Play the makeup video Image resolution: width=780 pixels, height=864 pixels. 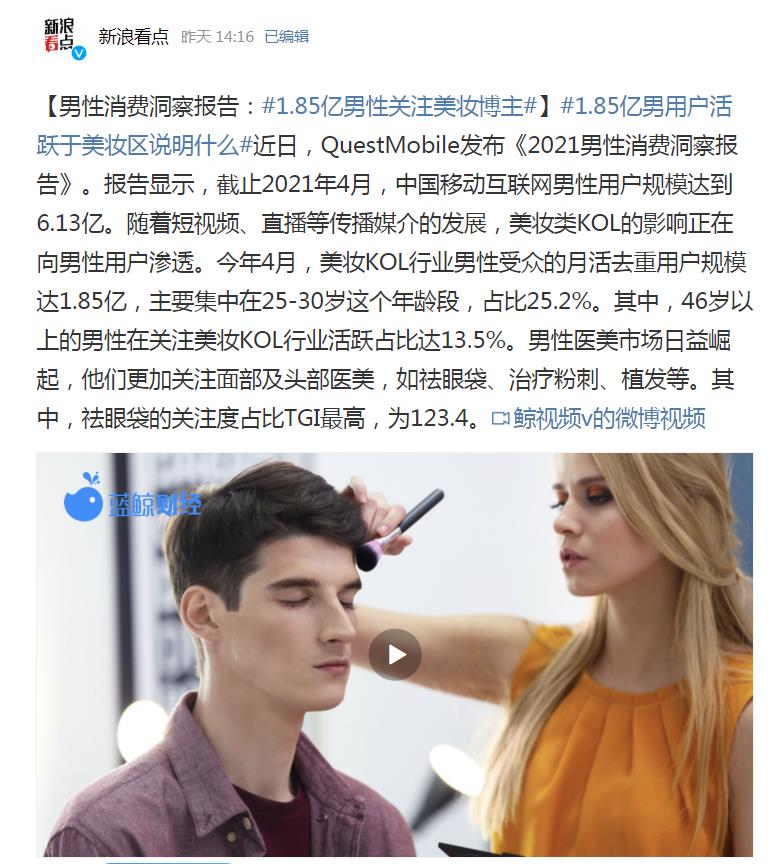[x=395, y=654]
